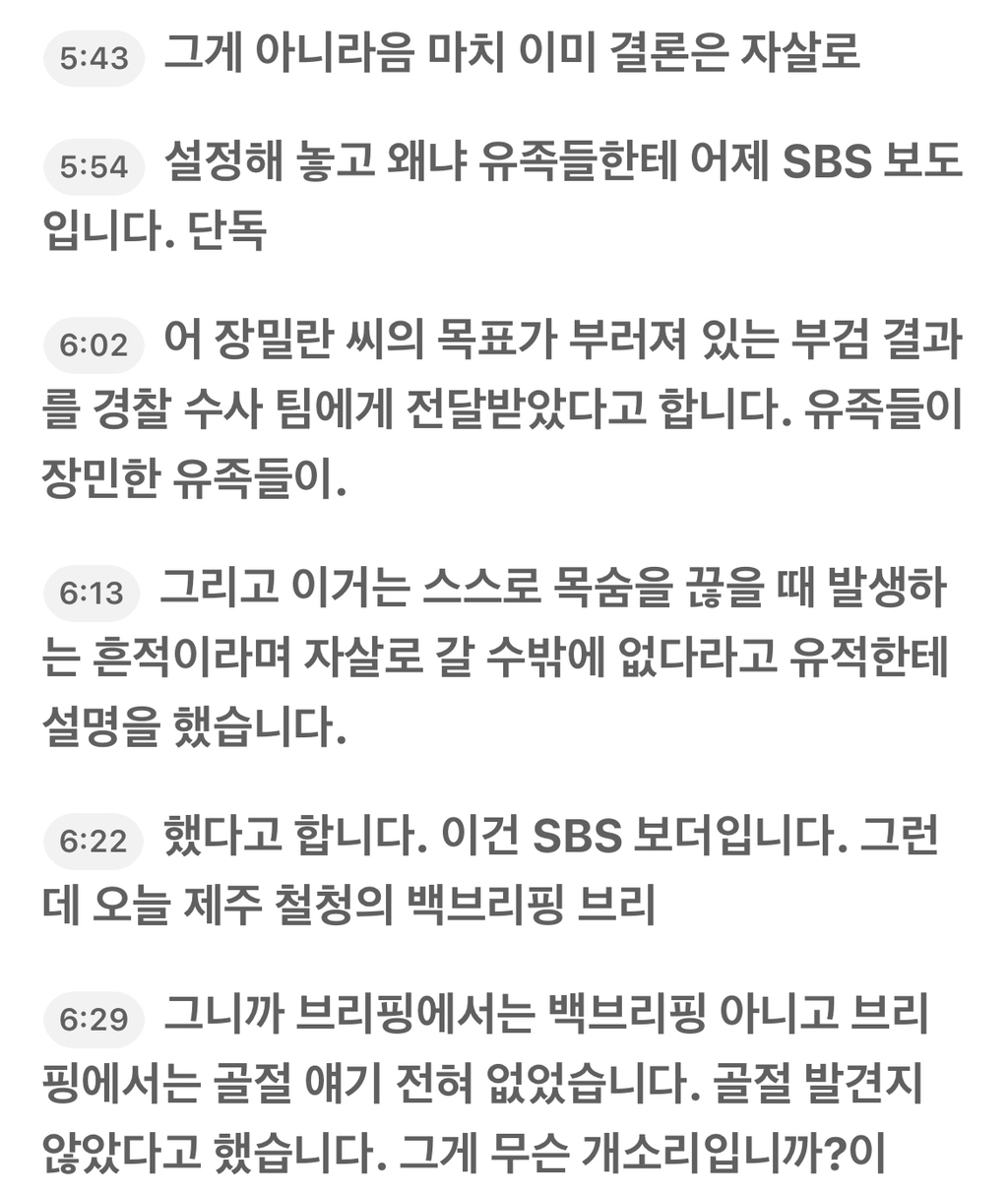1008x1194 pixels.
Task: Seek to the 6:02 transcript timestamp
Action: coord(94,346)
